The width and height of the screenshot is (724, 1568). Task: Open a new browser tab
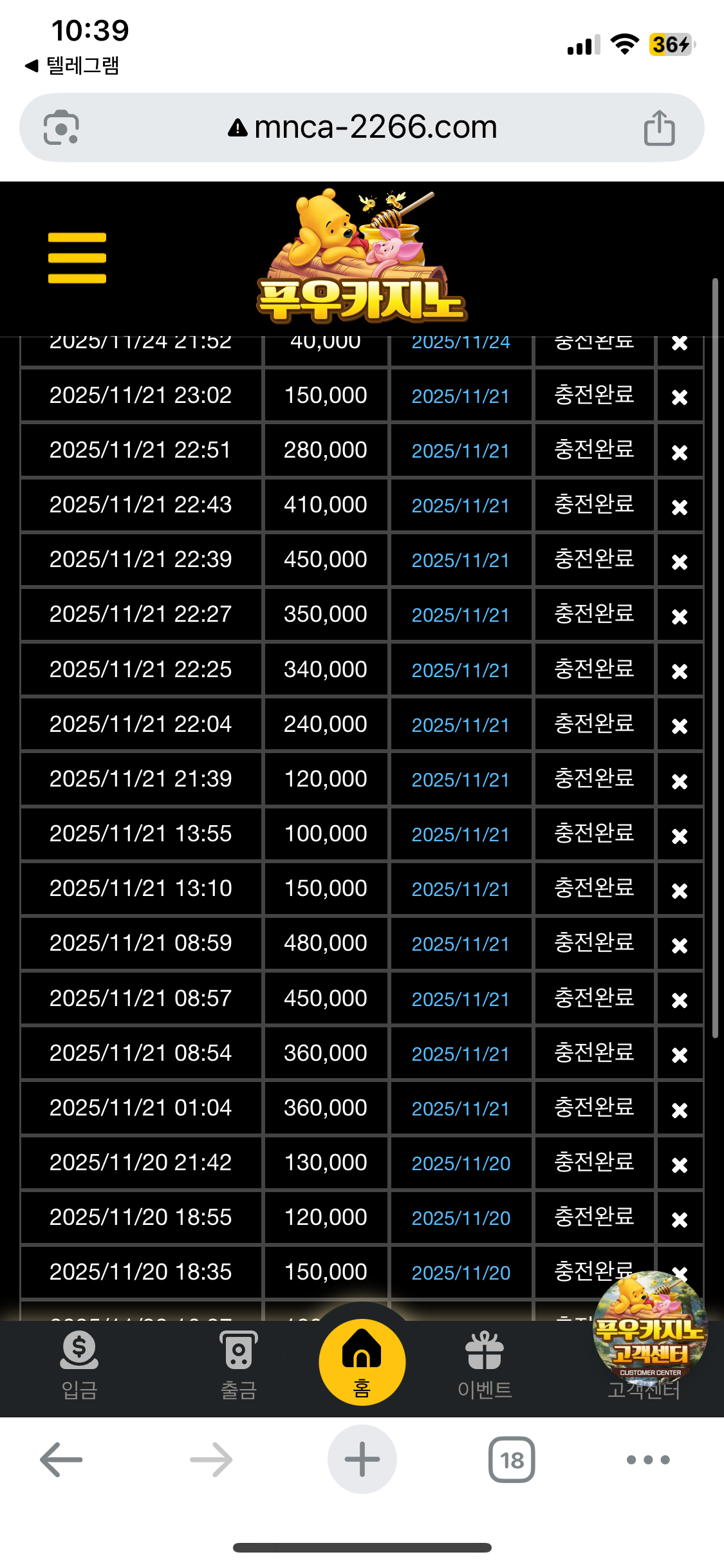tap(362, 1460)
